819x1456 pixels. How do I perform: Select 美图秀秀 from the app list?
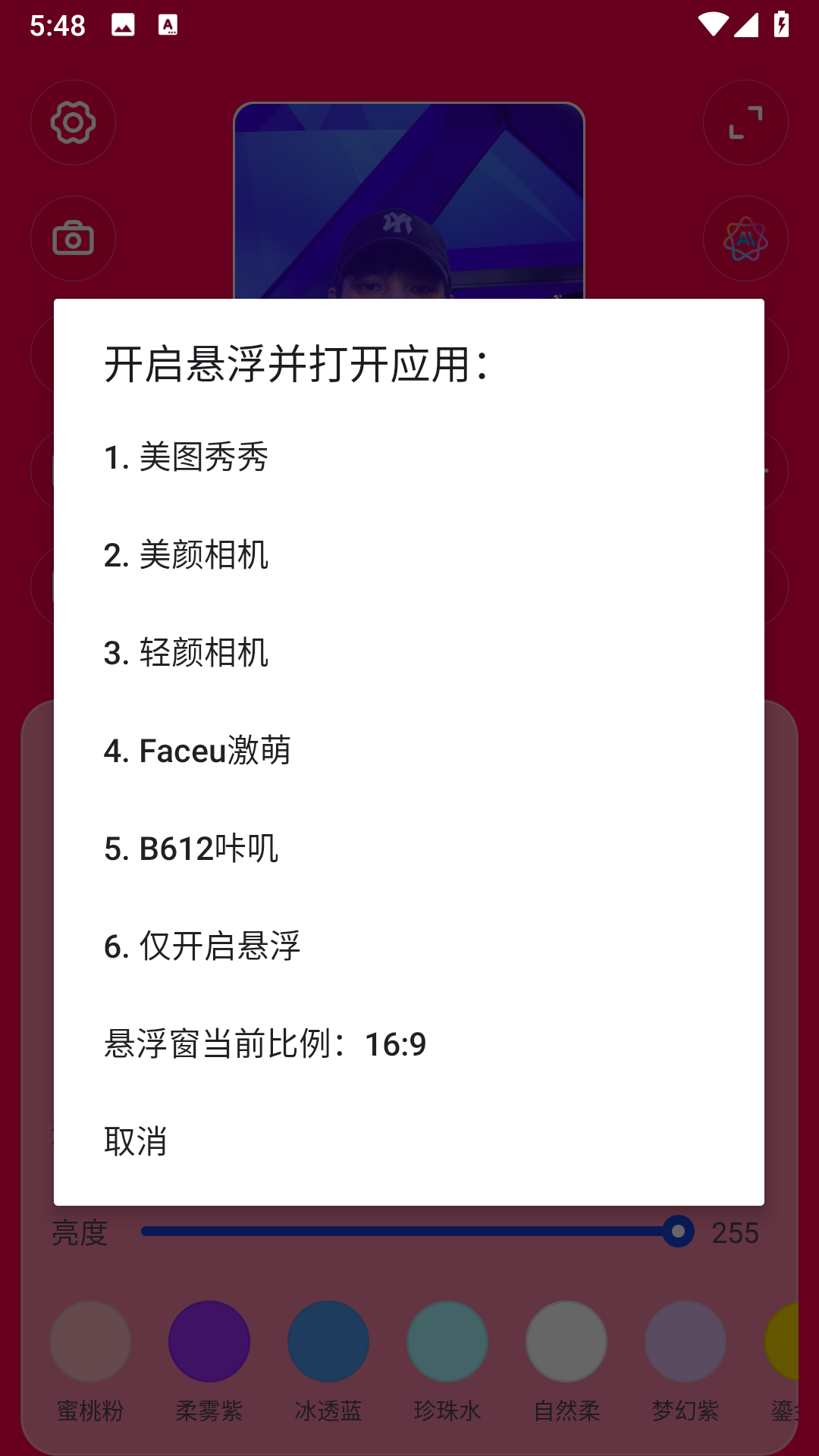(x=409, y=457)
